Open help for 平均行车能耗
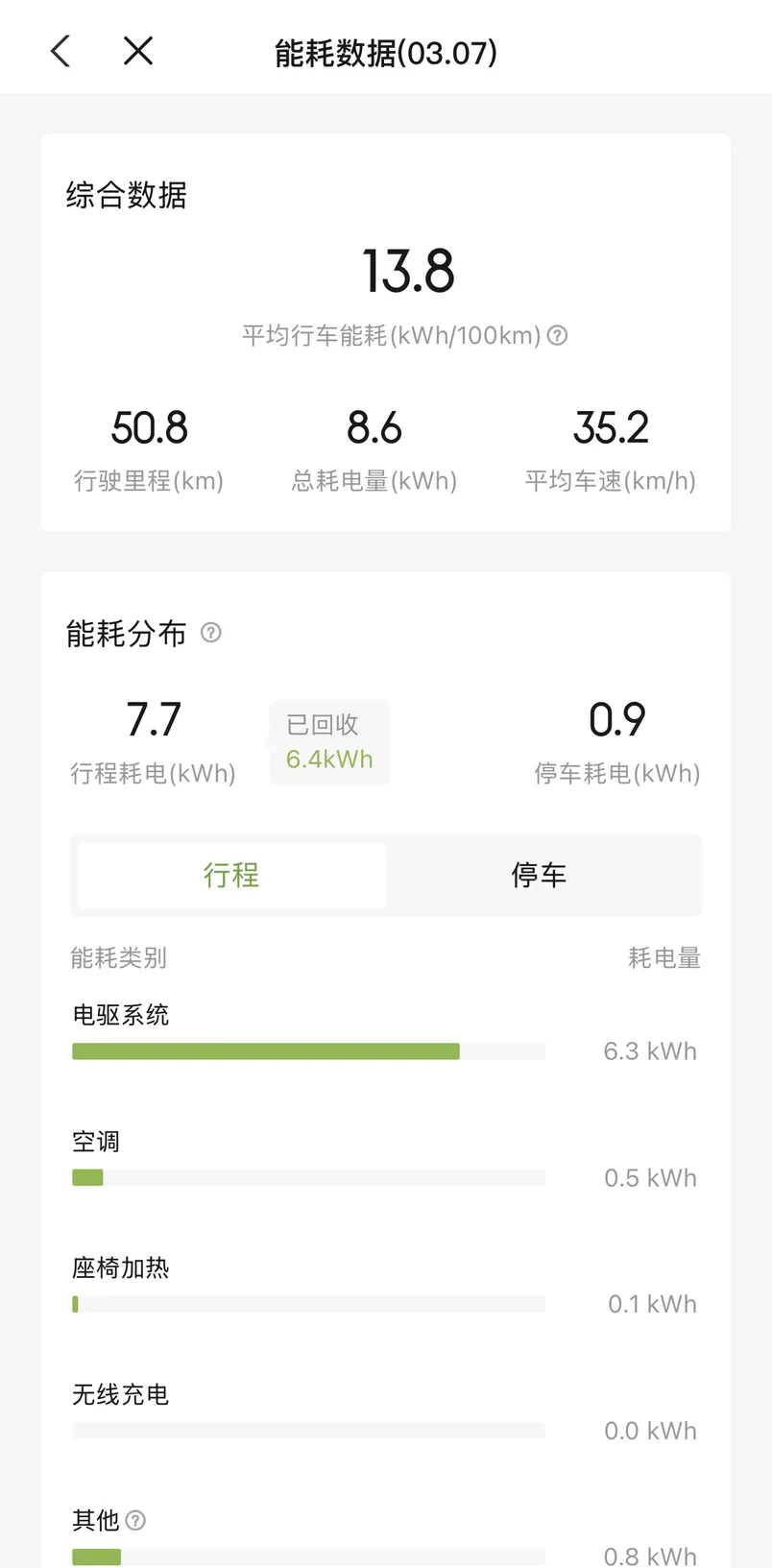 (557, 335)
